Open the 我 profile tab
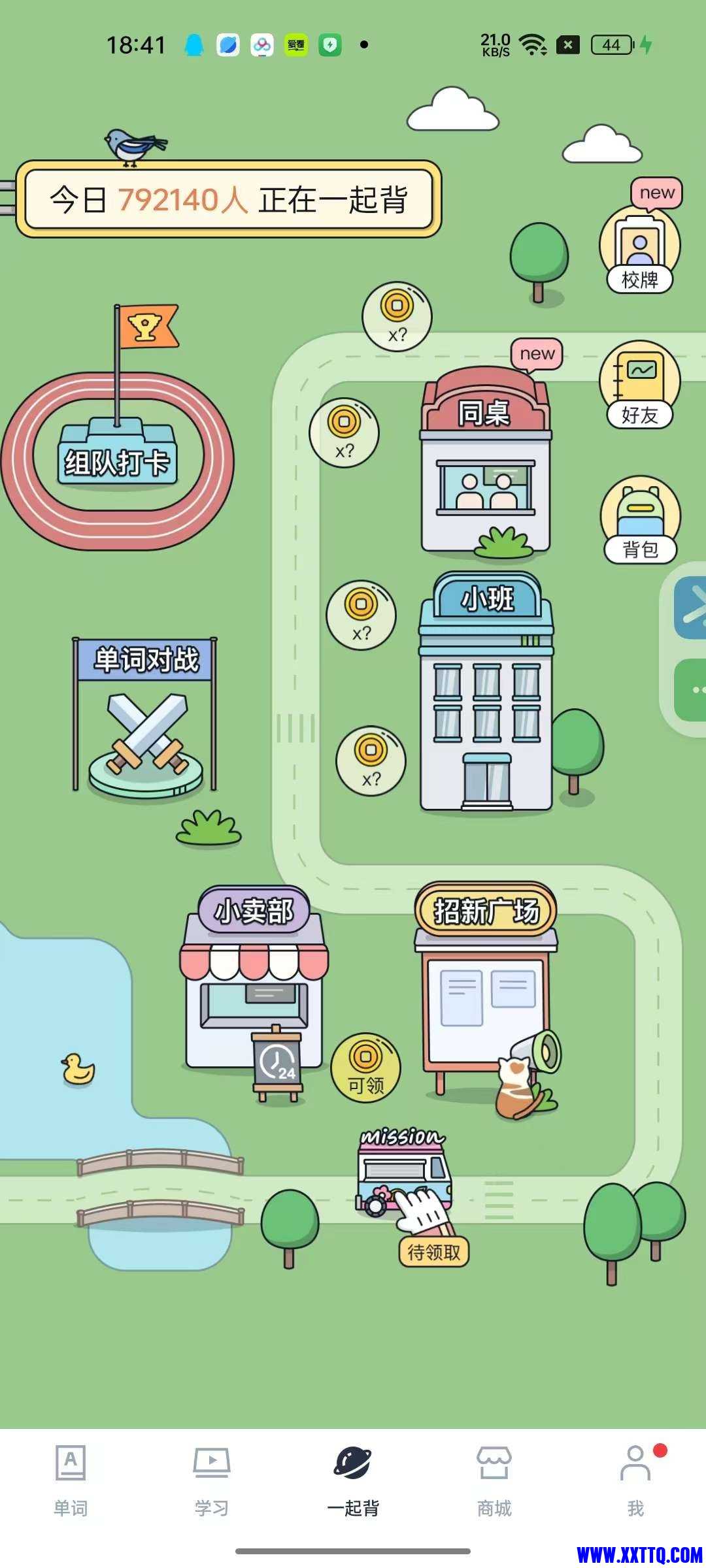Viewport: 706px width, 1568px height. pyautogui.click(x=635, y=1480)
